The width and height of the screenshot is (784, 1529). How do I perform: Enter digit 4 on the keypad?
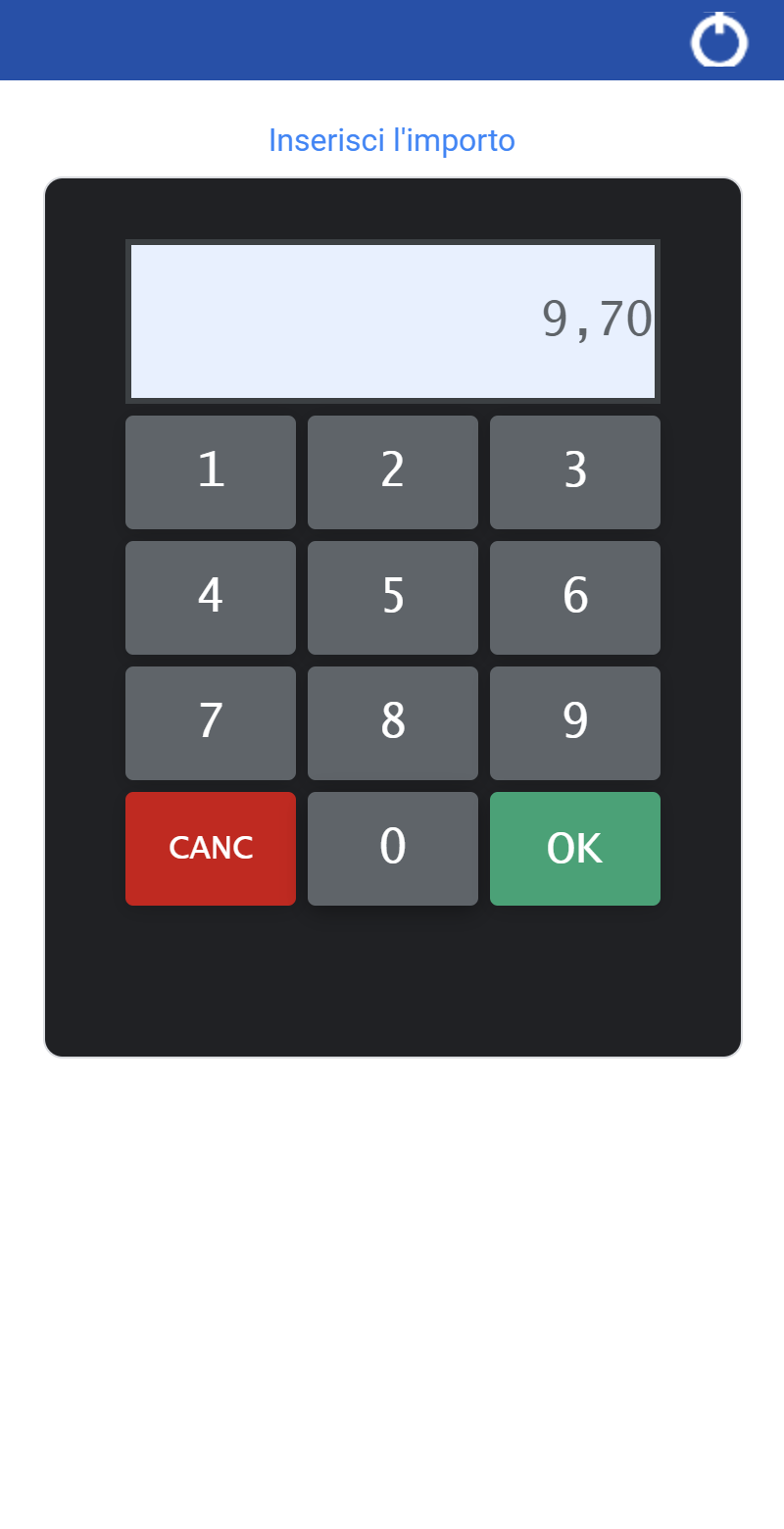click(x=211, y=598)
